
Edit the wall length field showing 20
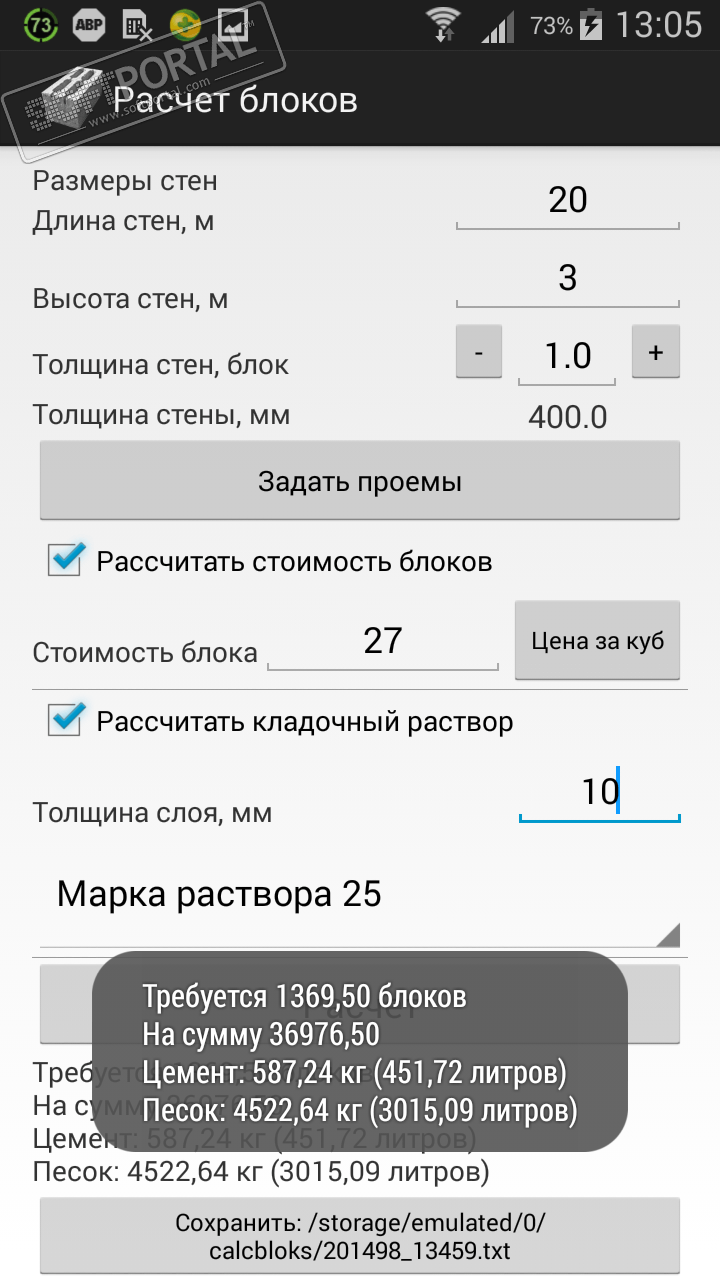(567, 201)
